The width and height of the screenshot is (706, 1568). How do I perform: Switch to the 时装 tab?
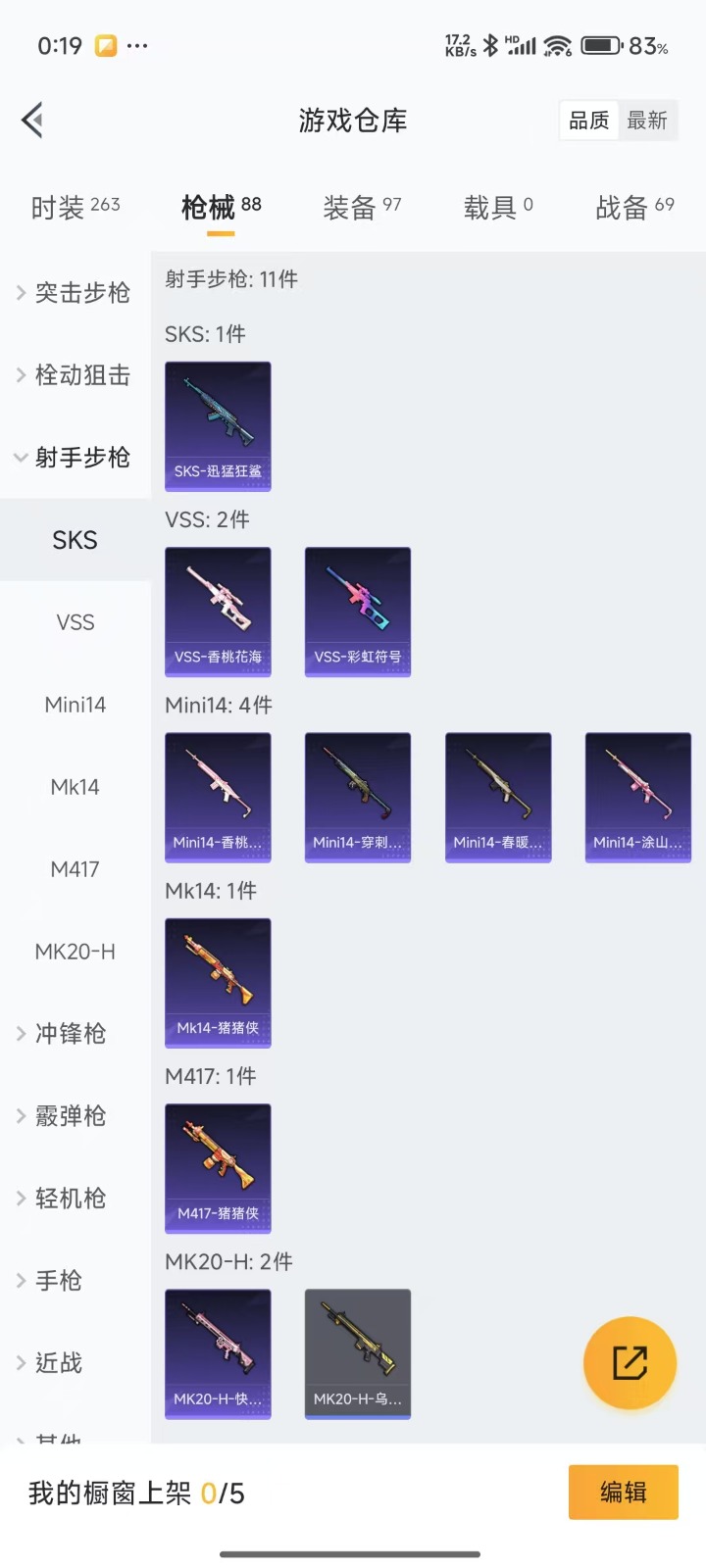[x=76, y=207]
